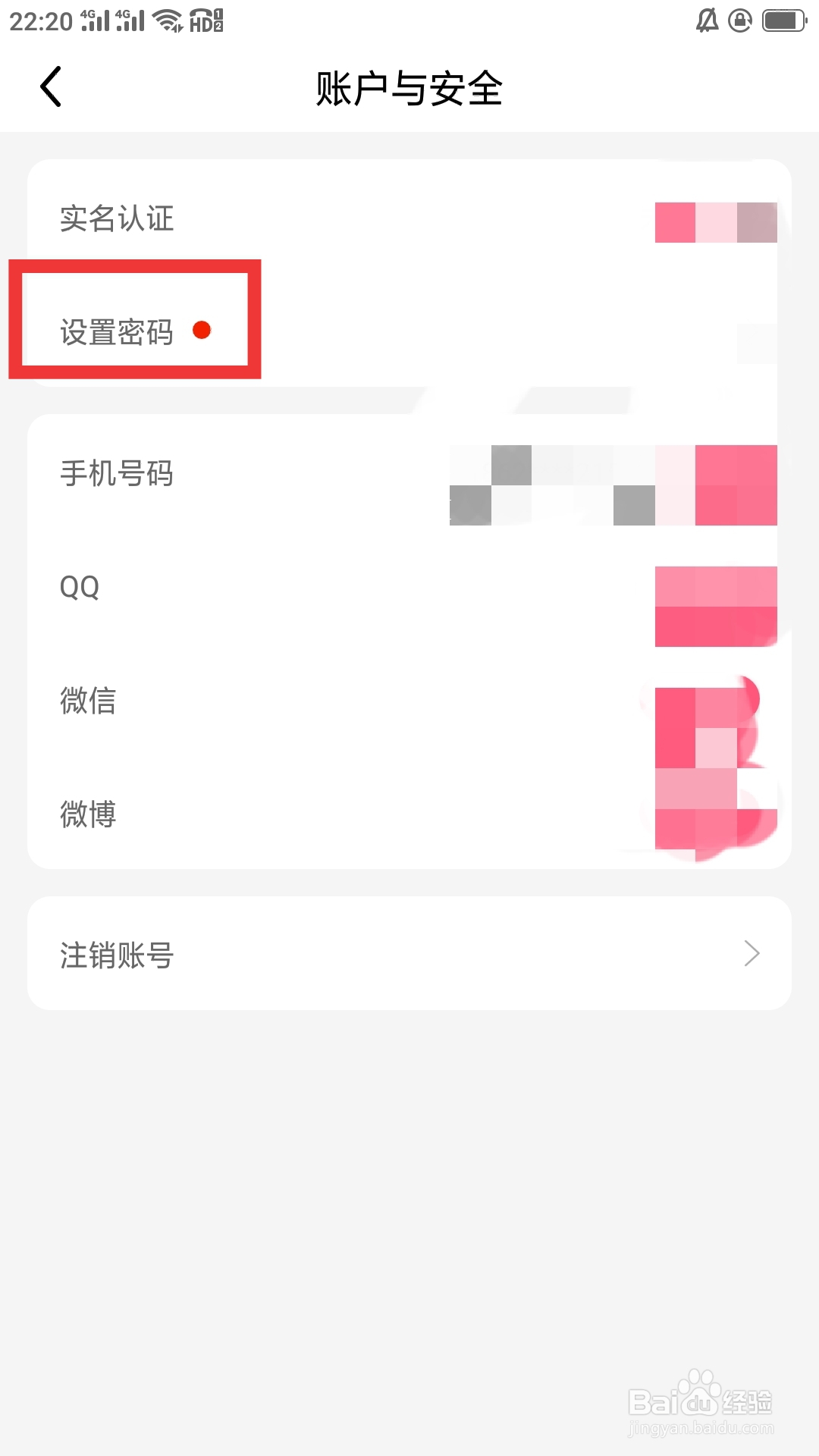Expand 注销账号 via its right chevron
Viewport: 819px width, 1456px height.
point(751,953)
